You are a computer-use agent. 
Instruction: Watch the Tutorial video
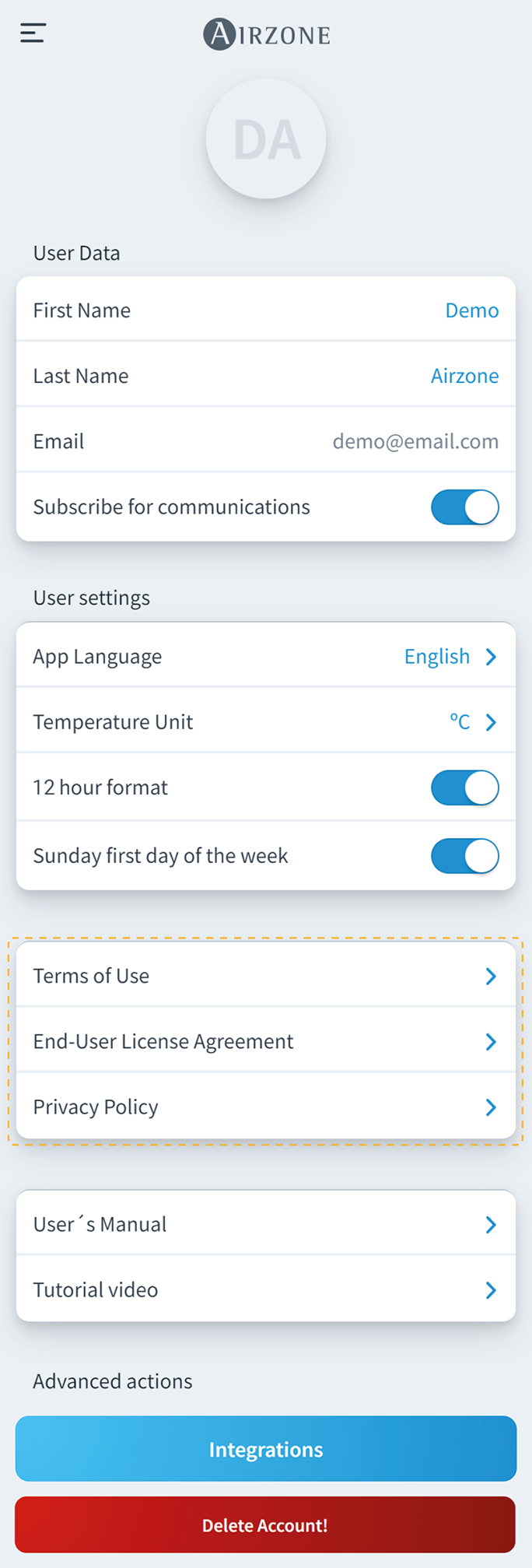coord(265,1289)
